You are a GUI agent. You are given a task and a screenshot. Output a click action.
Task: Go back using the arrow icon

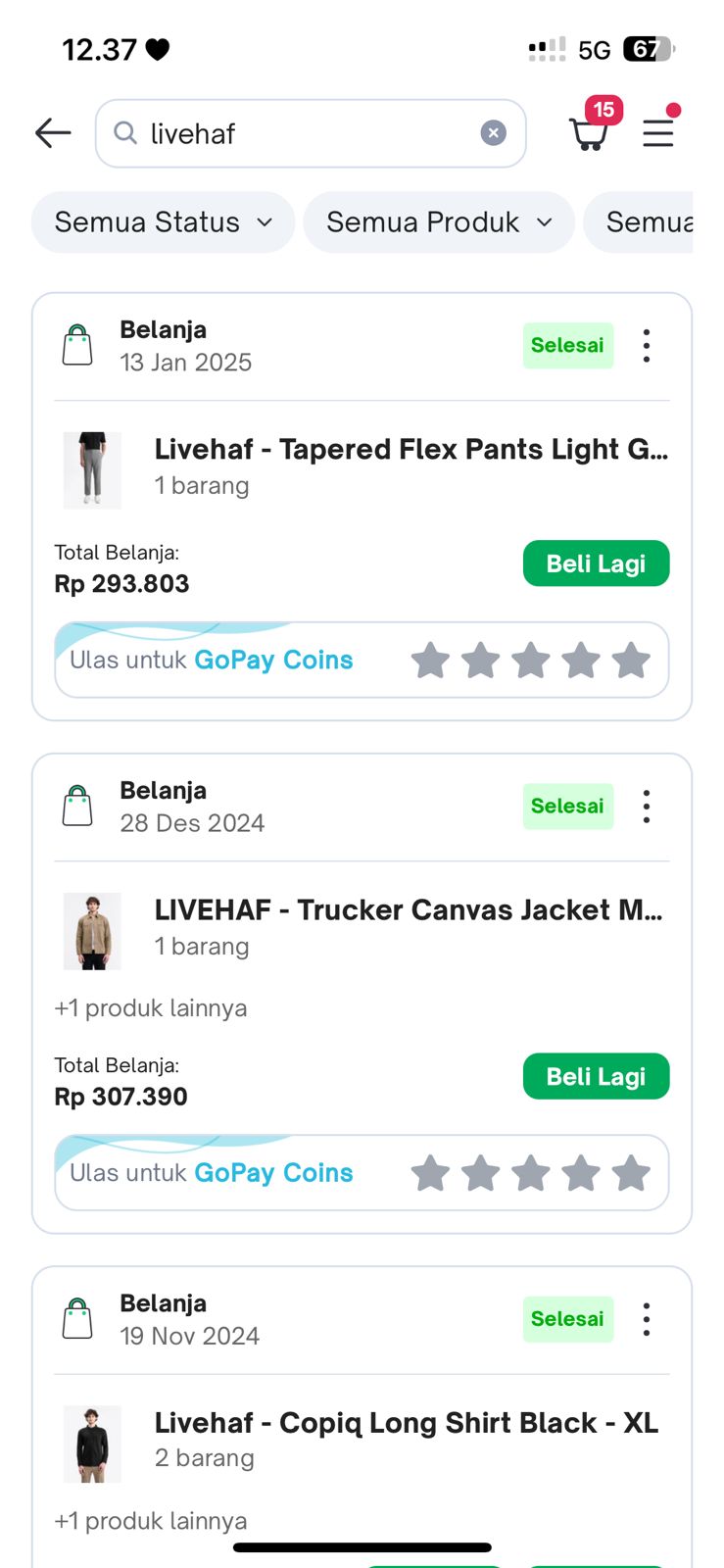53,133
